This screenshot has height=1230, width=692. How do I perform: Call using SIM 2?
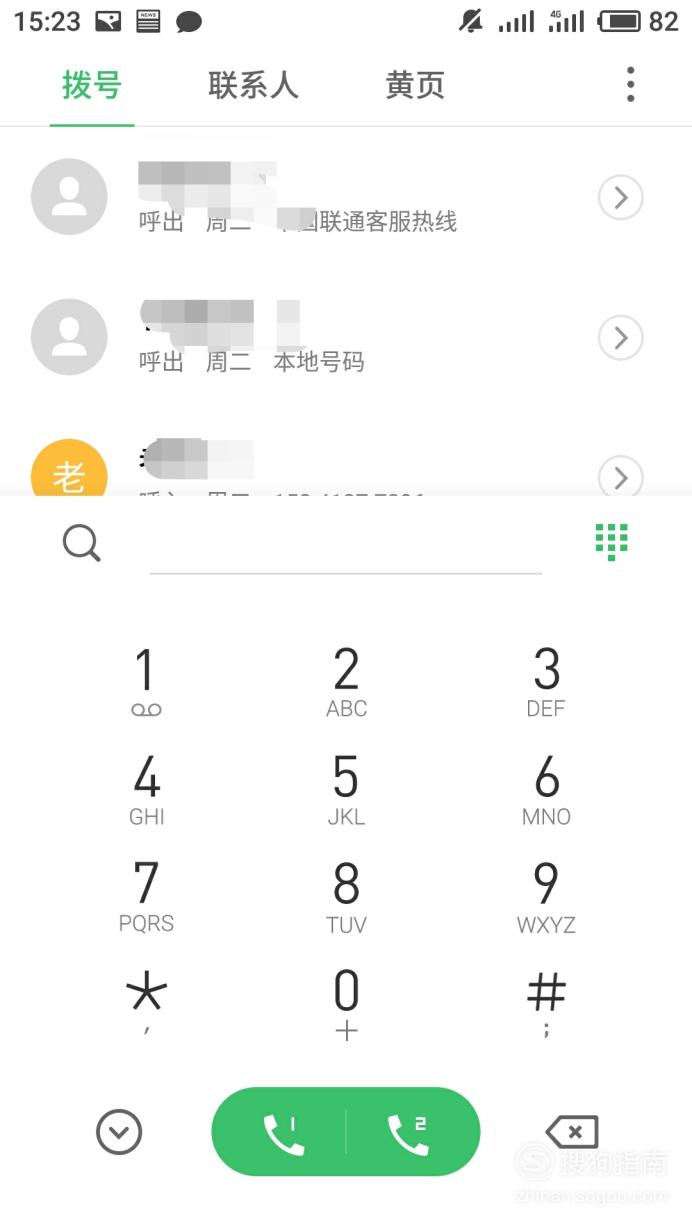click(412, 1132)
